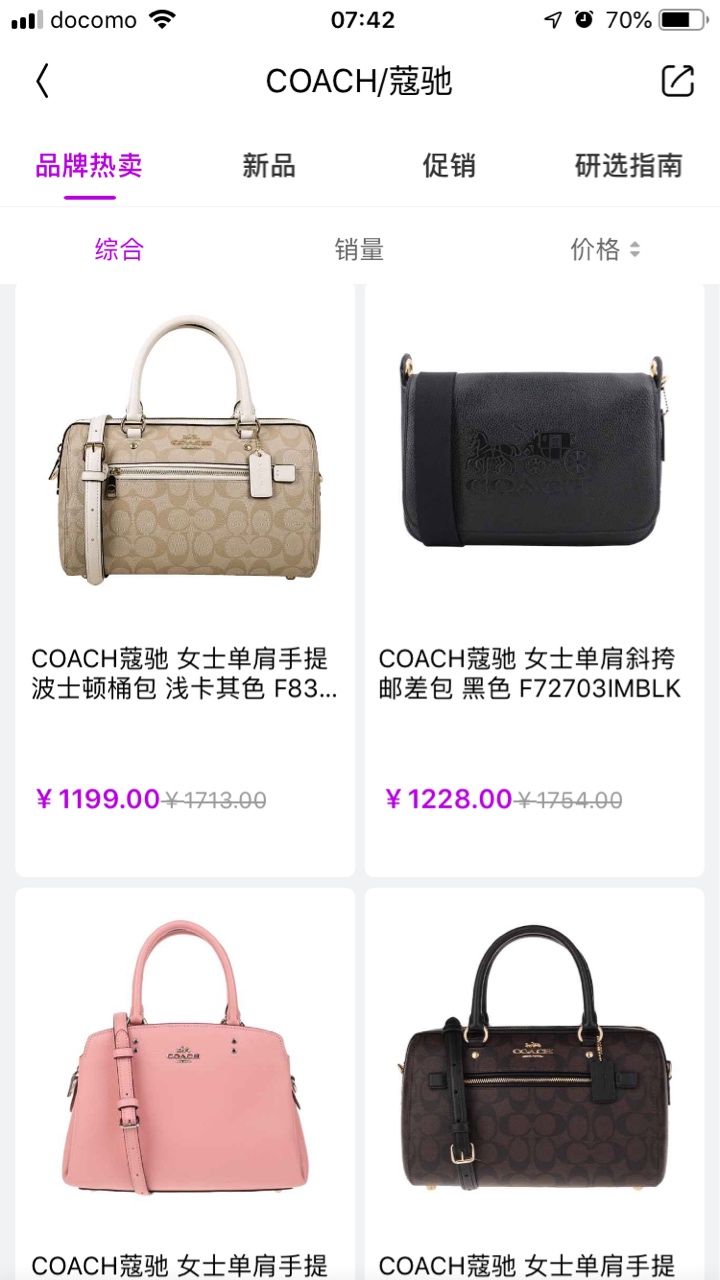Select the 品牌热卖 tab
Viewport: 720px width, 1280px height.
click(89, 166)
